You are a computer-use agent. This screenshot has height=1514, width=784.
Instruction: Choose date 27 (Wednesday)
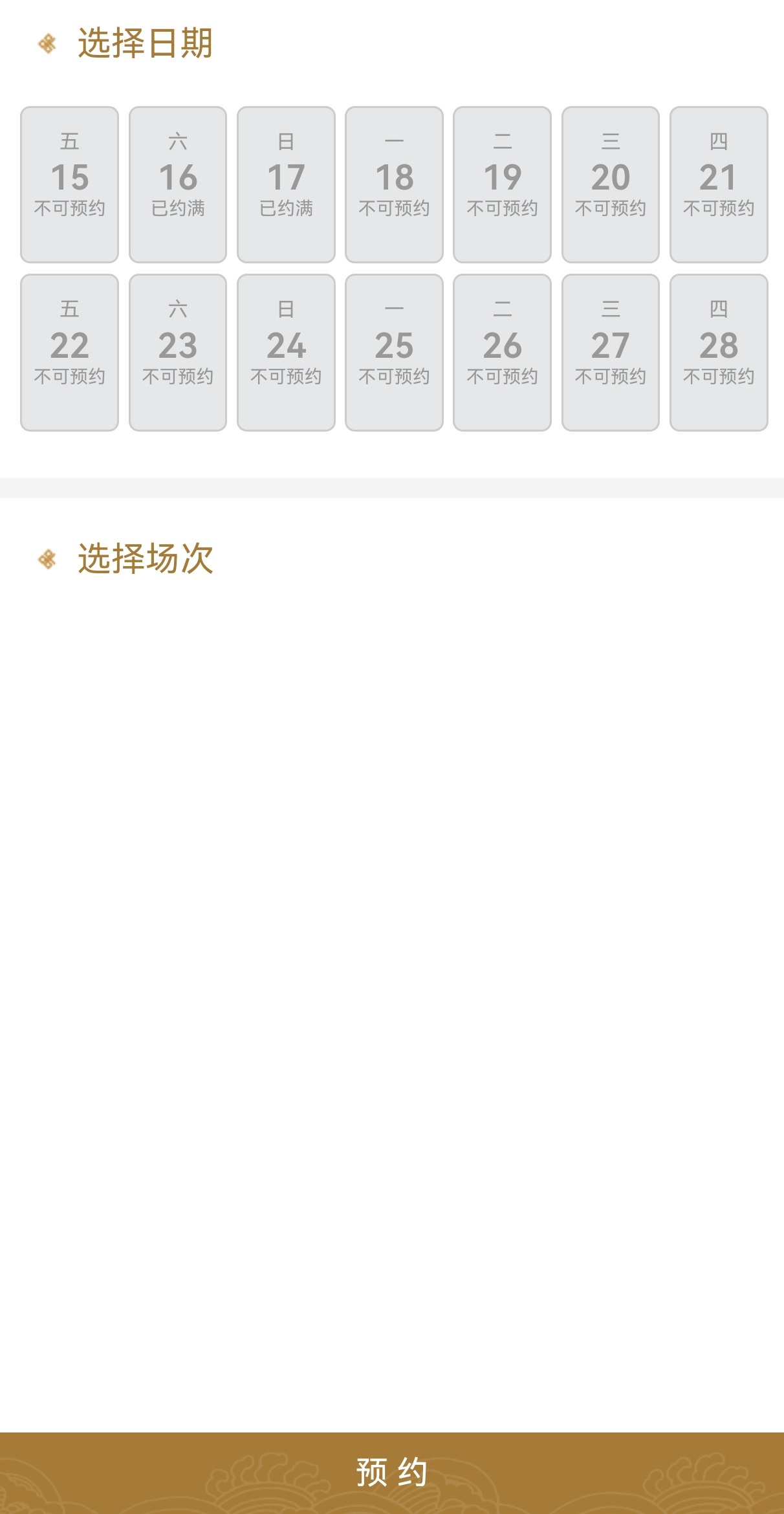(x=610, y=353)
